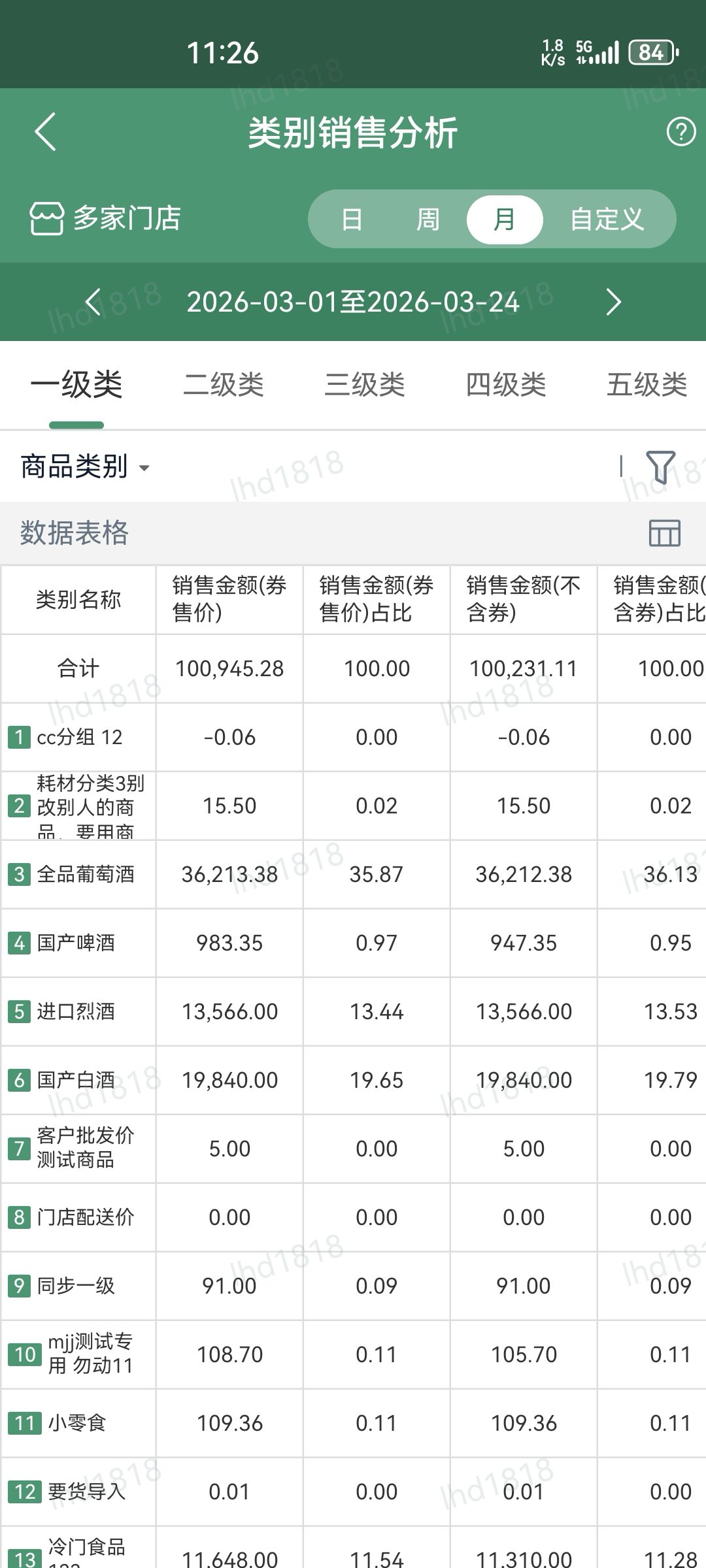Image resolution: width=706 pixels, height=1568 pixels.
Task: Open the filter funnel icon
Action: point(660,466)
